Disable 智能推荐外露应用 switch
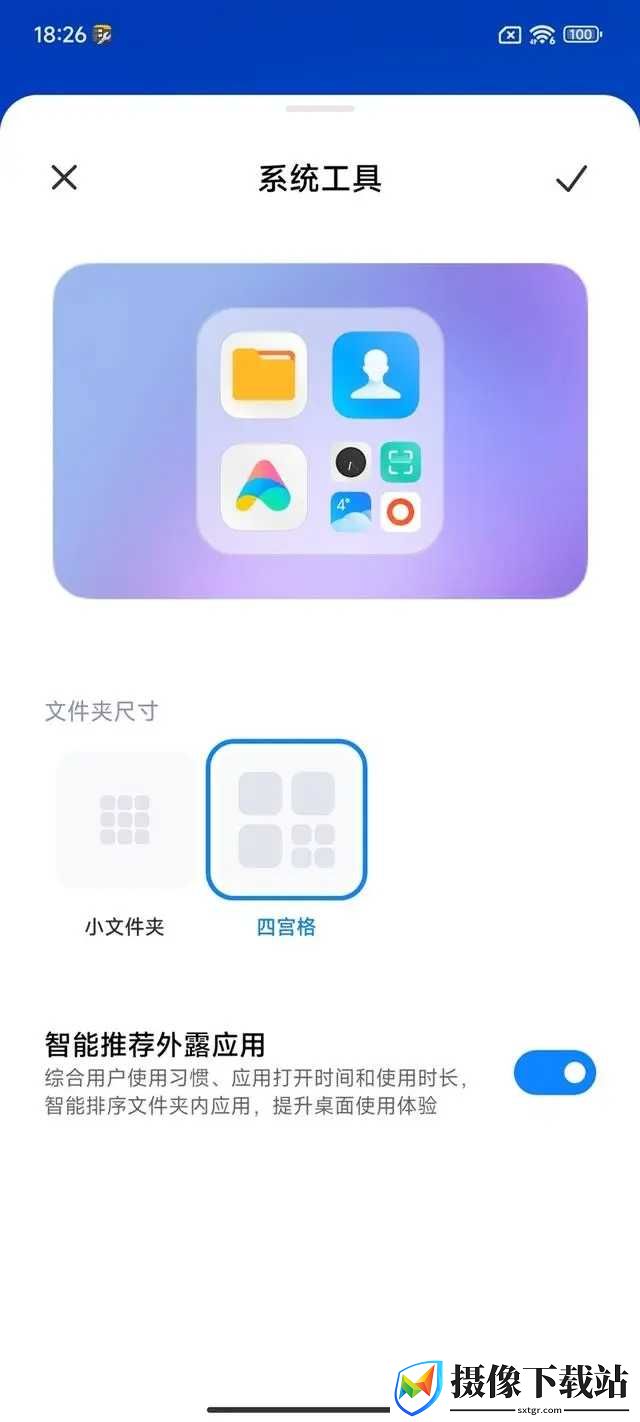 pos(555,1073)
